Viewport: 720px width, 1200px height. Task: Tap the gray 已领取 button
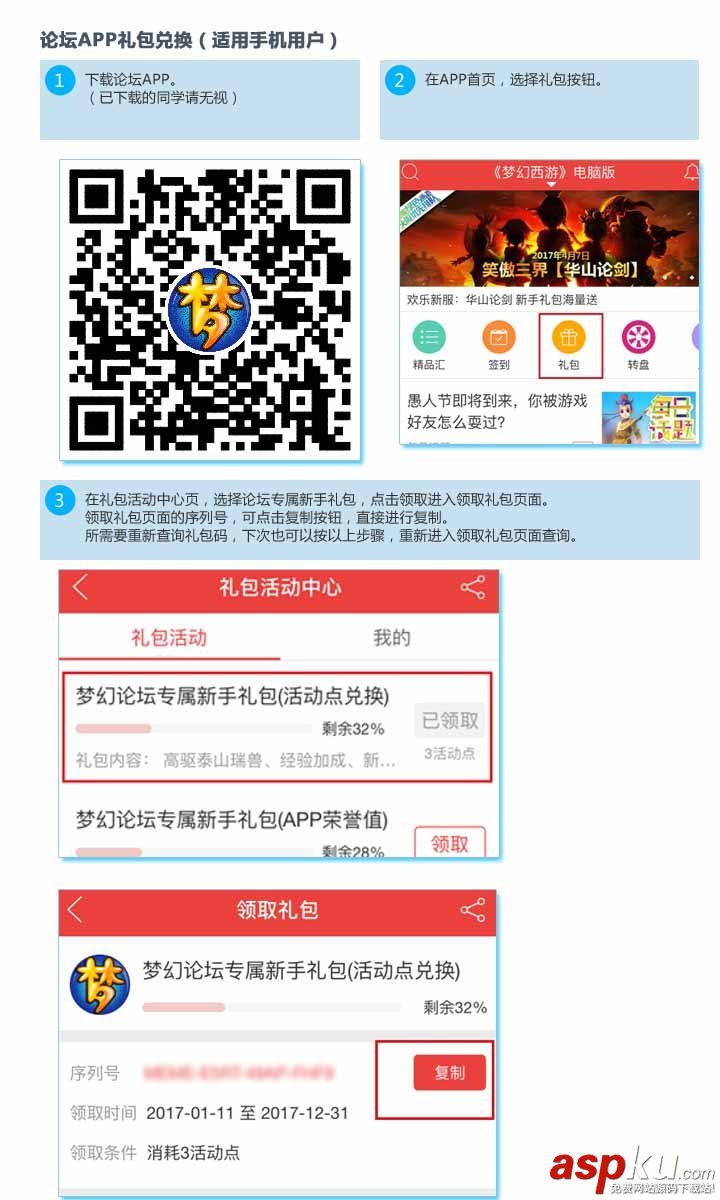click(449, 720)
